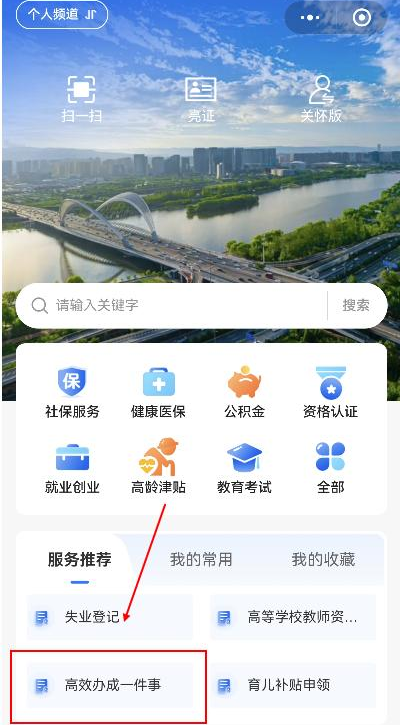Open 就业创业 services

[72, 468]
